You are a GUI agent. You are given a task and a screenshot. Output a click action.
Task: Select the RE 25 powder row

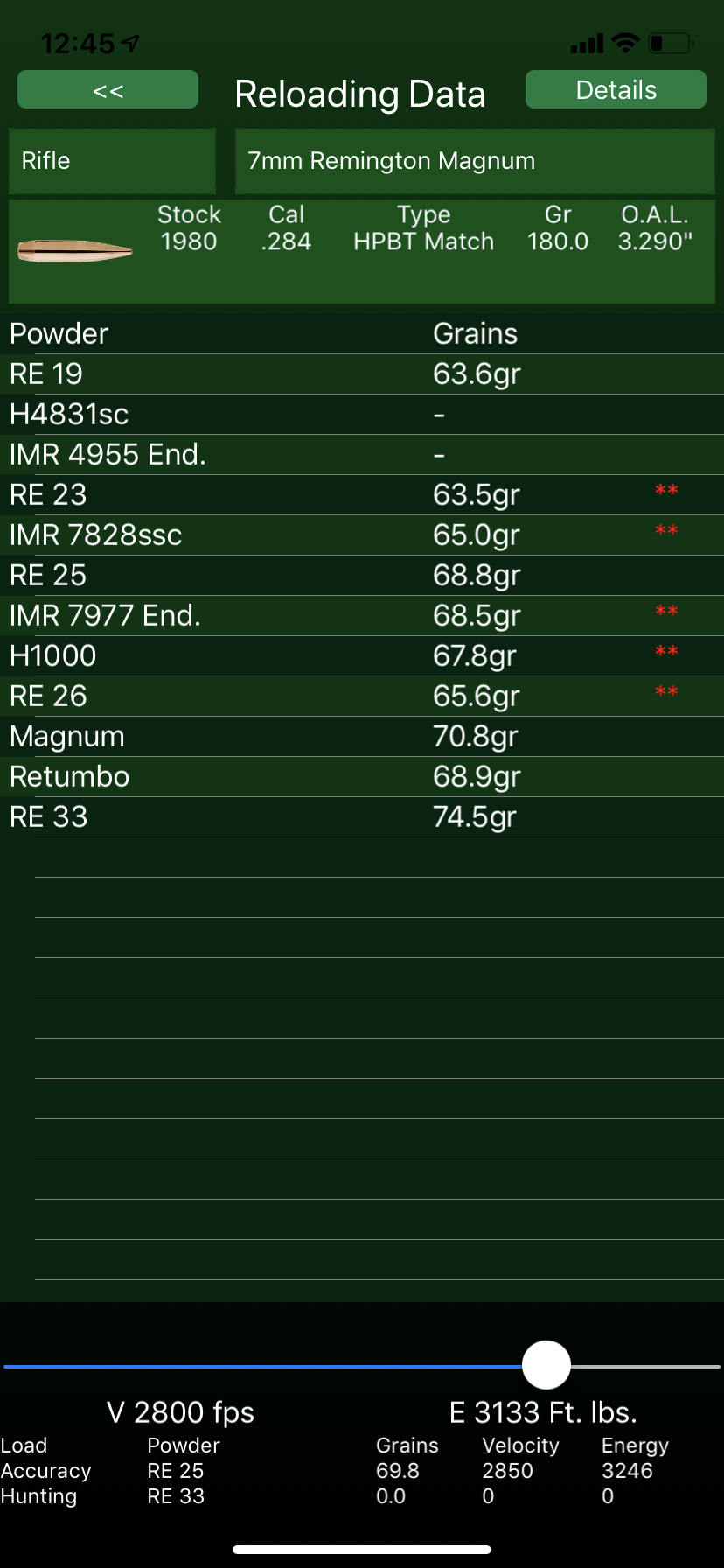[x=362, y=576]
